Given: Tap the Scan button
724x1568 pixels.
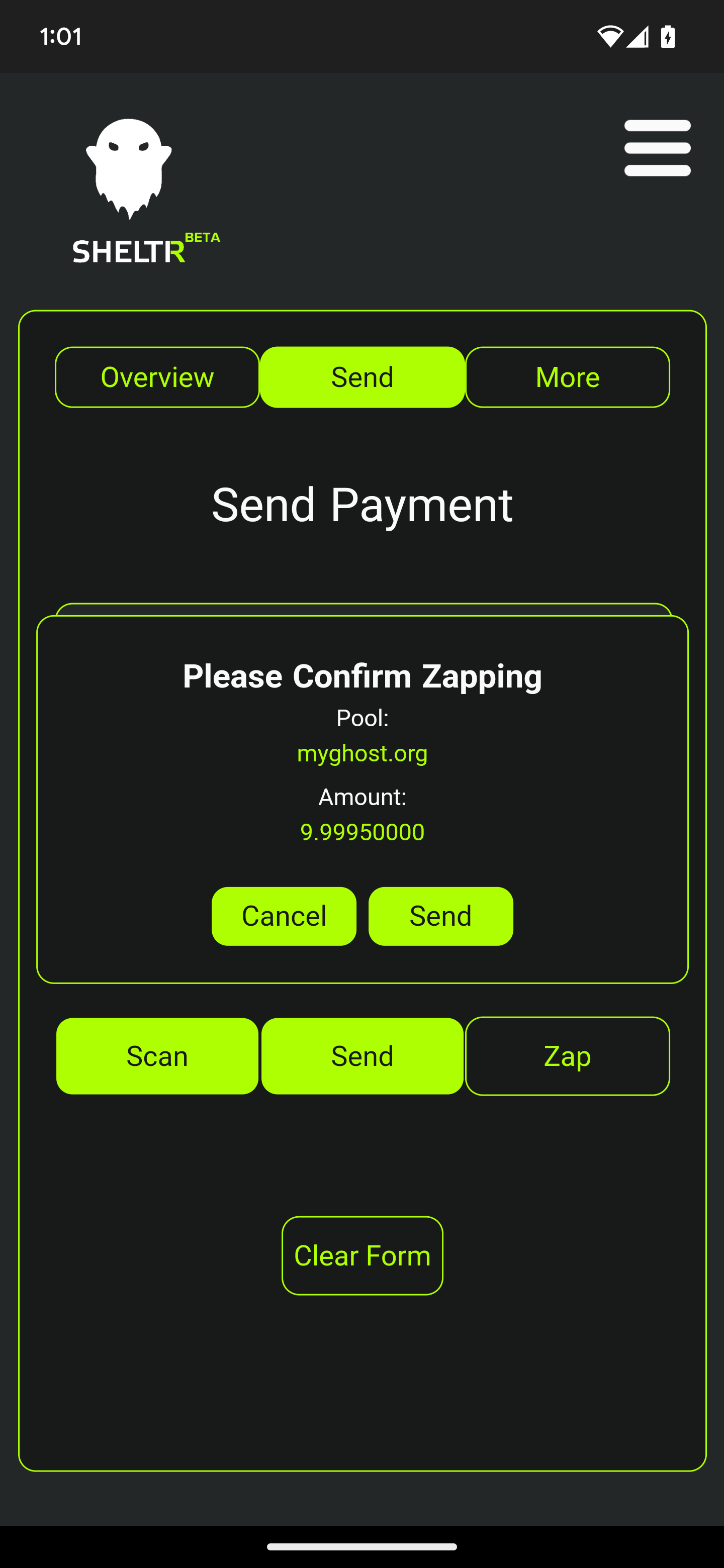Looking at the screenshot, I should coord(157,1056).
